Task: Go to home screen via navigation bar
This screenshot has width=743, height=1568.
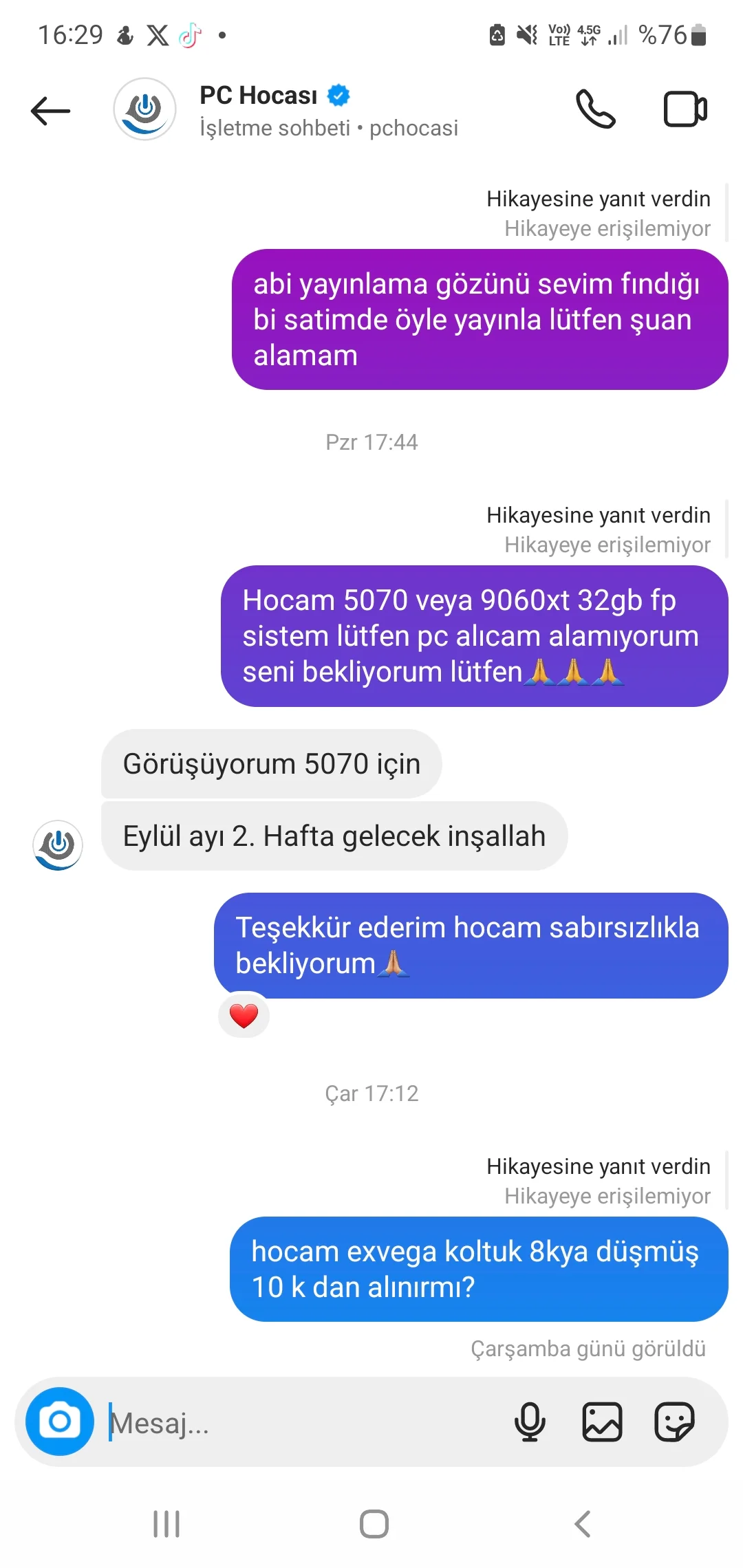Action: point(374,1524)
